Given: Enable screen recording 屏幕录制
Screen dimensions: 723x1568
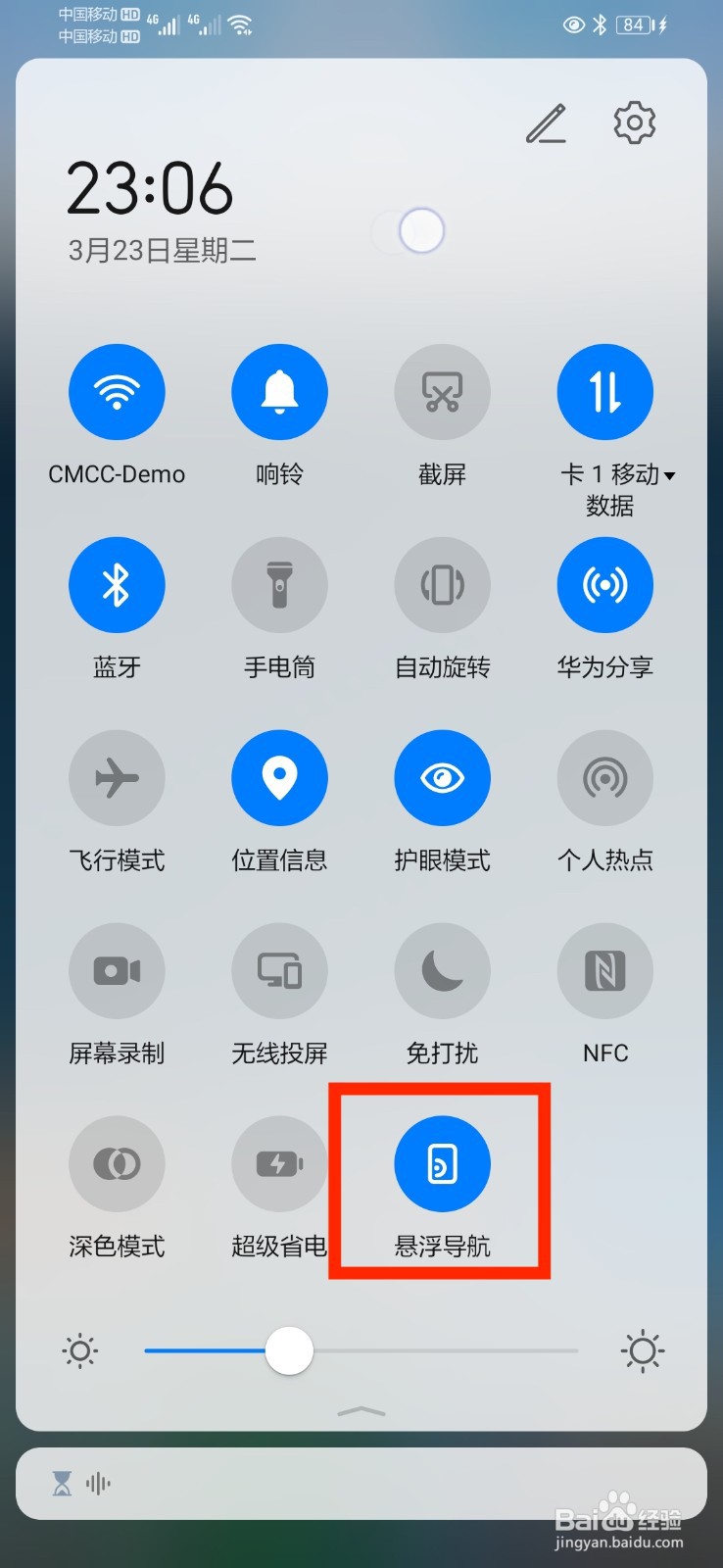Looking at the screenshot, I should [x=117, y=970].
